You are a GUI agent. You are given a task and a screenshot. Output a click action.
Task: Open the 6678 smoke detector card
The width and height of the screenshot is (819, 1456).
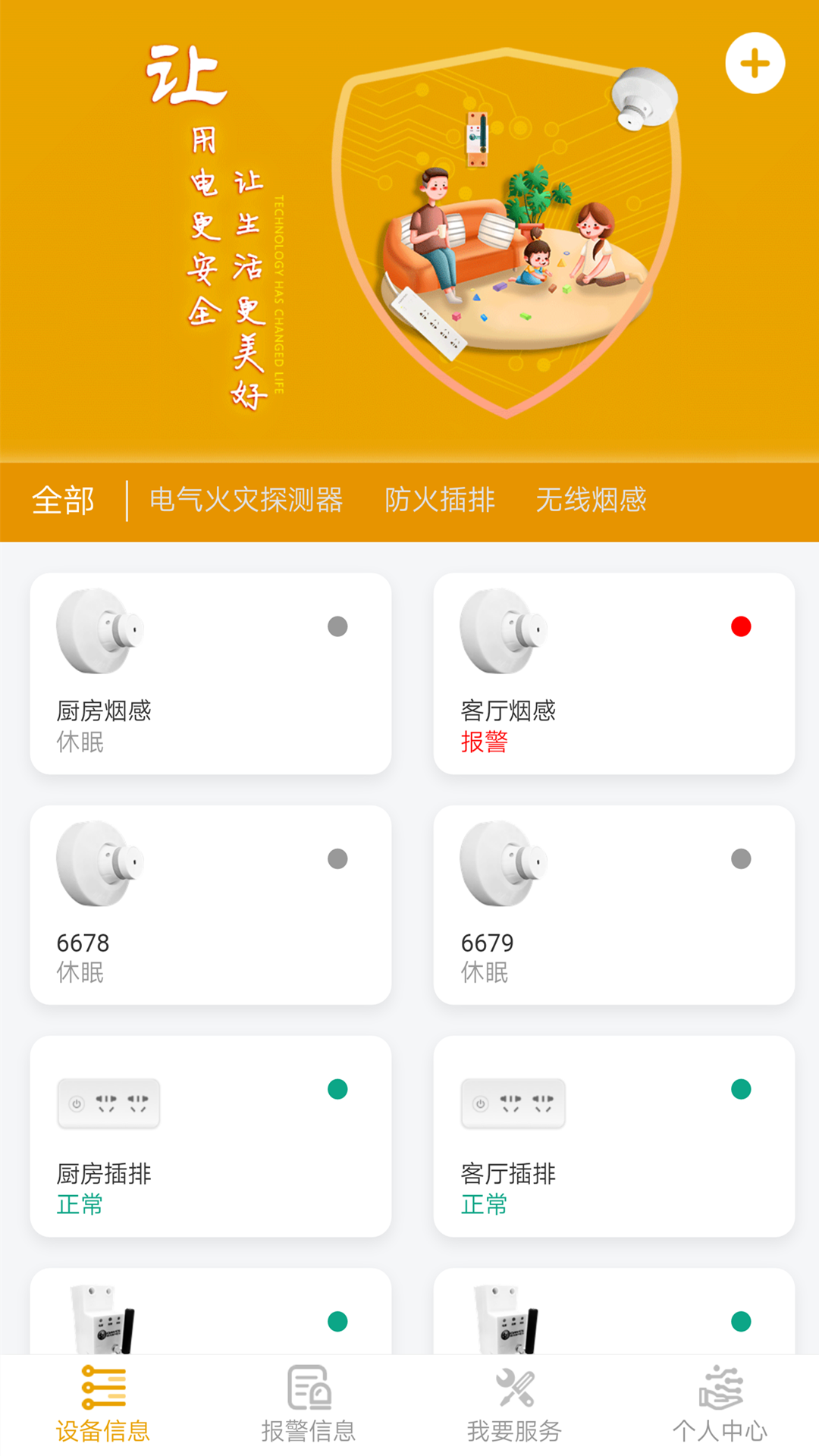point(211,905)
